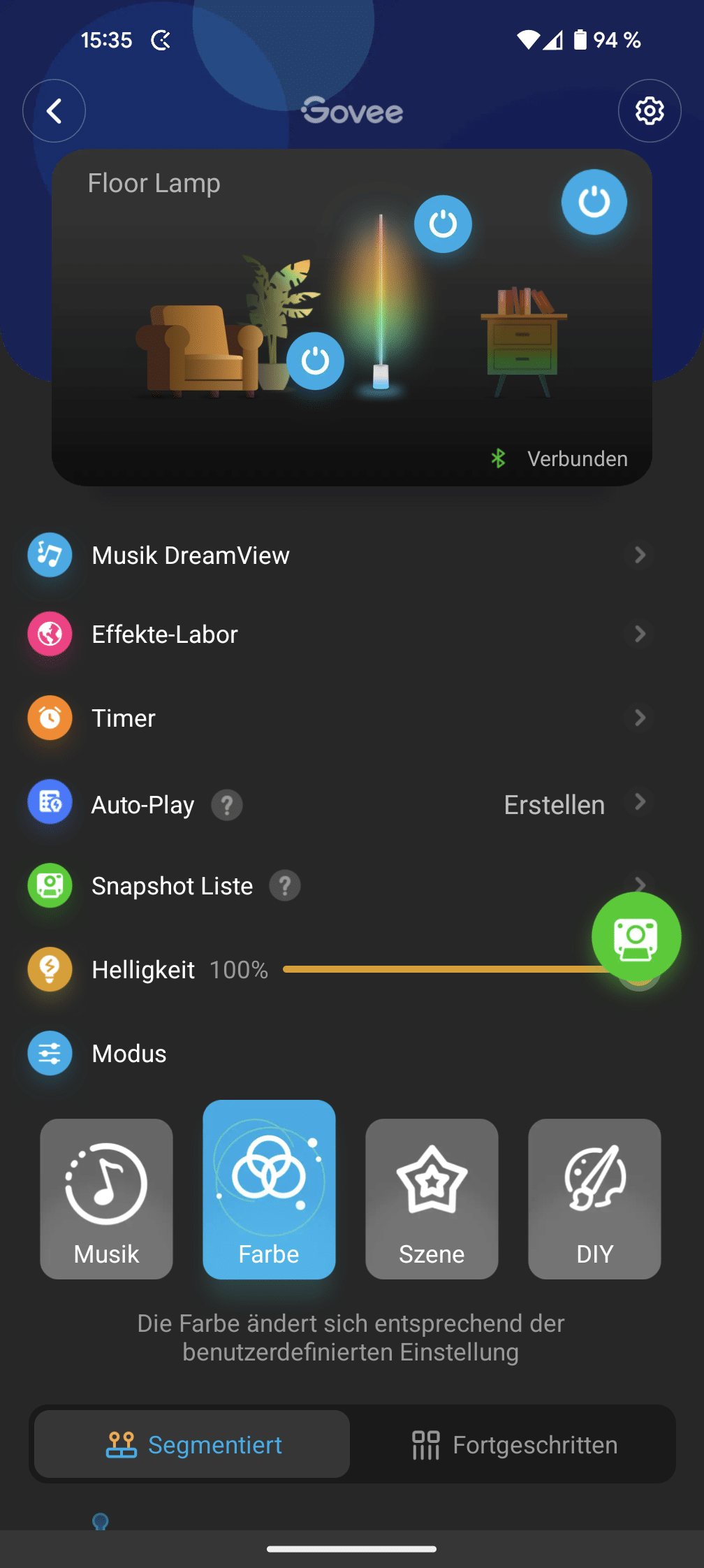The height and width of the screenshot is (1568, 704).
Task: Select the DIY mode
Action: coord(594,1199)
